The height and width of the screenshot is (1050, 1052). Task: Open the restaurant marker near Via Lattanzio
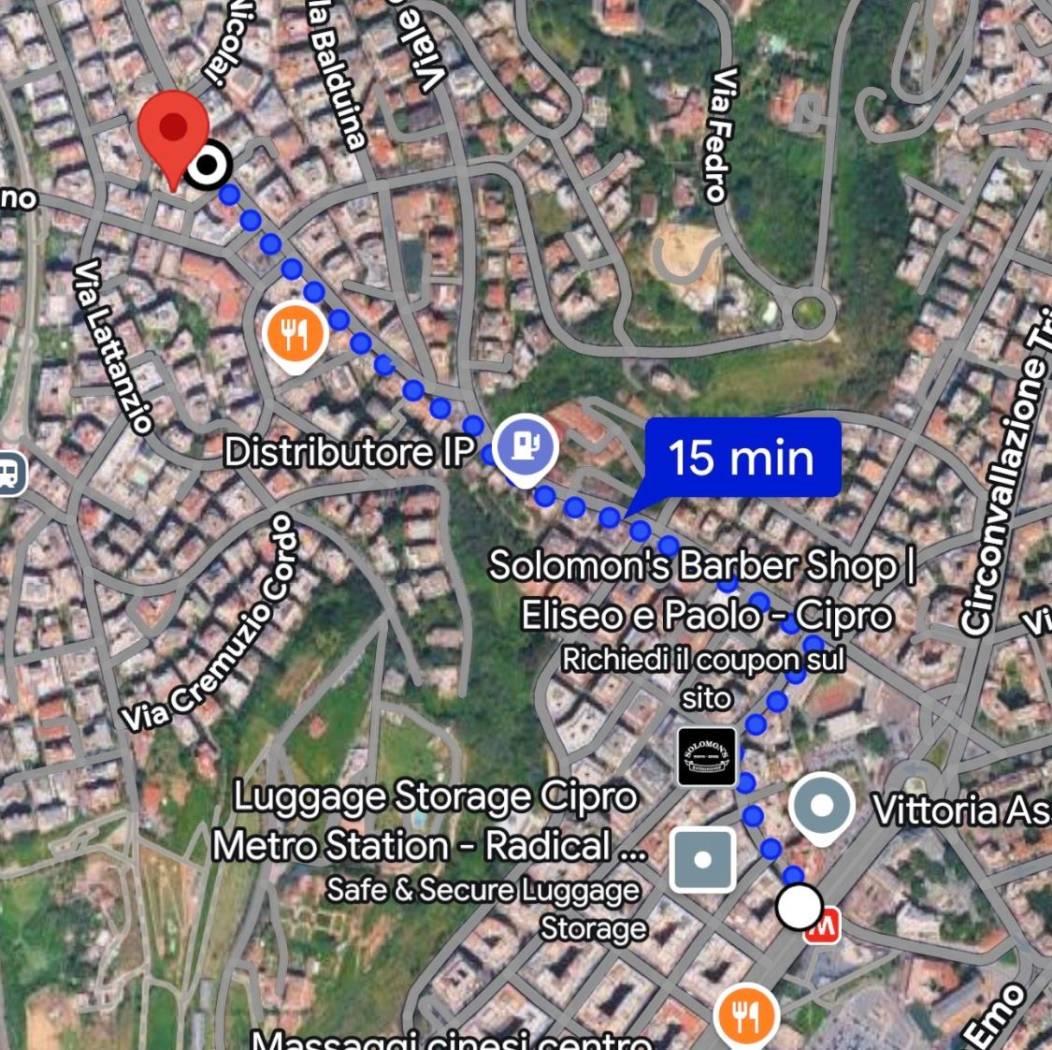pos(295,335)
